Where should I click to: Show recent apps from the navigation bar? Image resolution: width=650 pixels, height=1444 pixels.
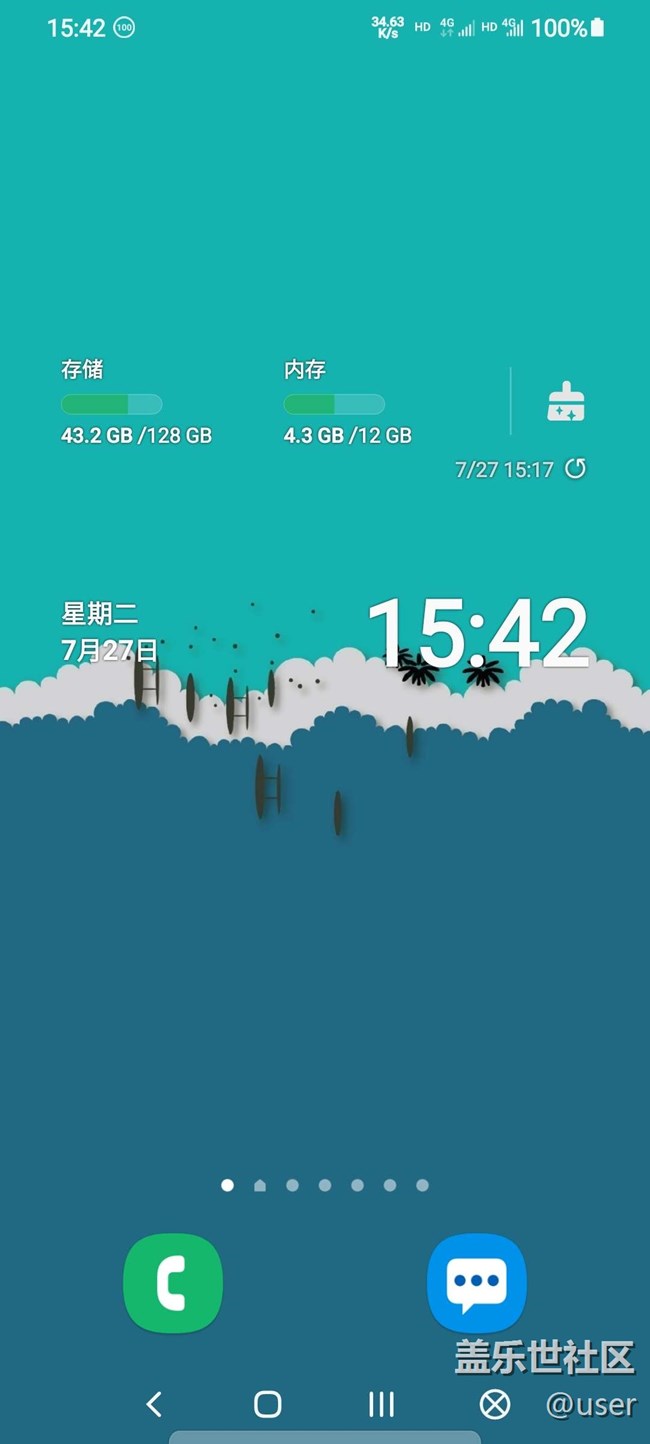[x=381, y=1404]
